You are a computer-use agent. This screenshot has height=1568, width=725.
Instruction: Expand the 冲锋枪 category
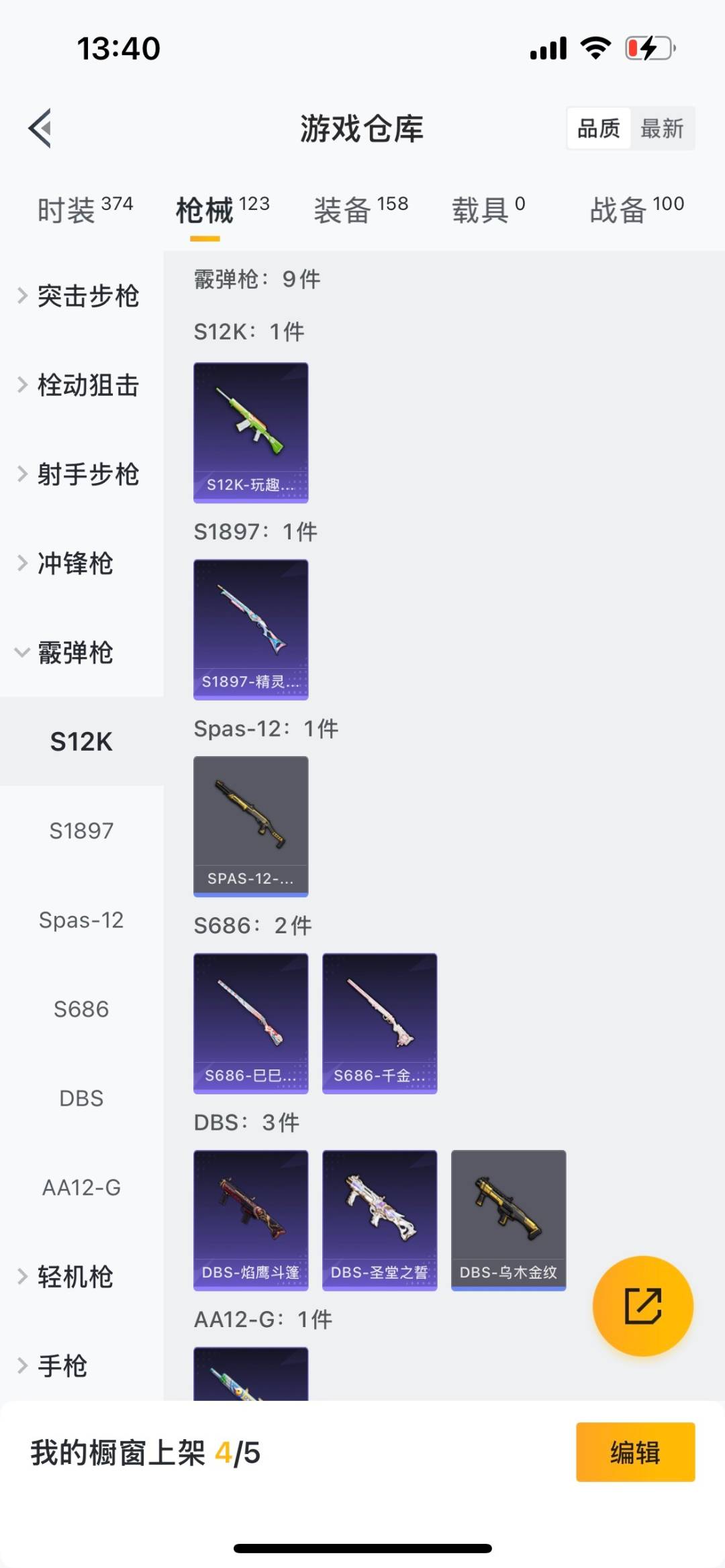(74, 563)
